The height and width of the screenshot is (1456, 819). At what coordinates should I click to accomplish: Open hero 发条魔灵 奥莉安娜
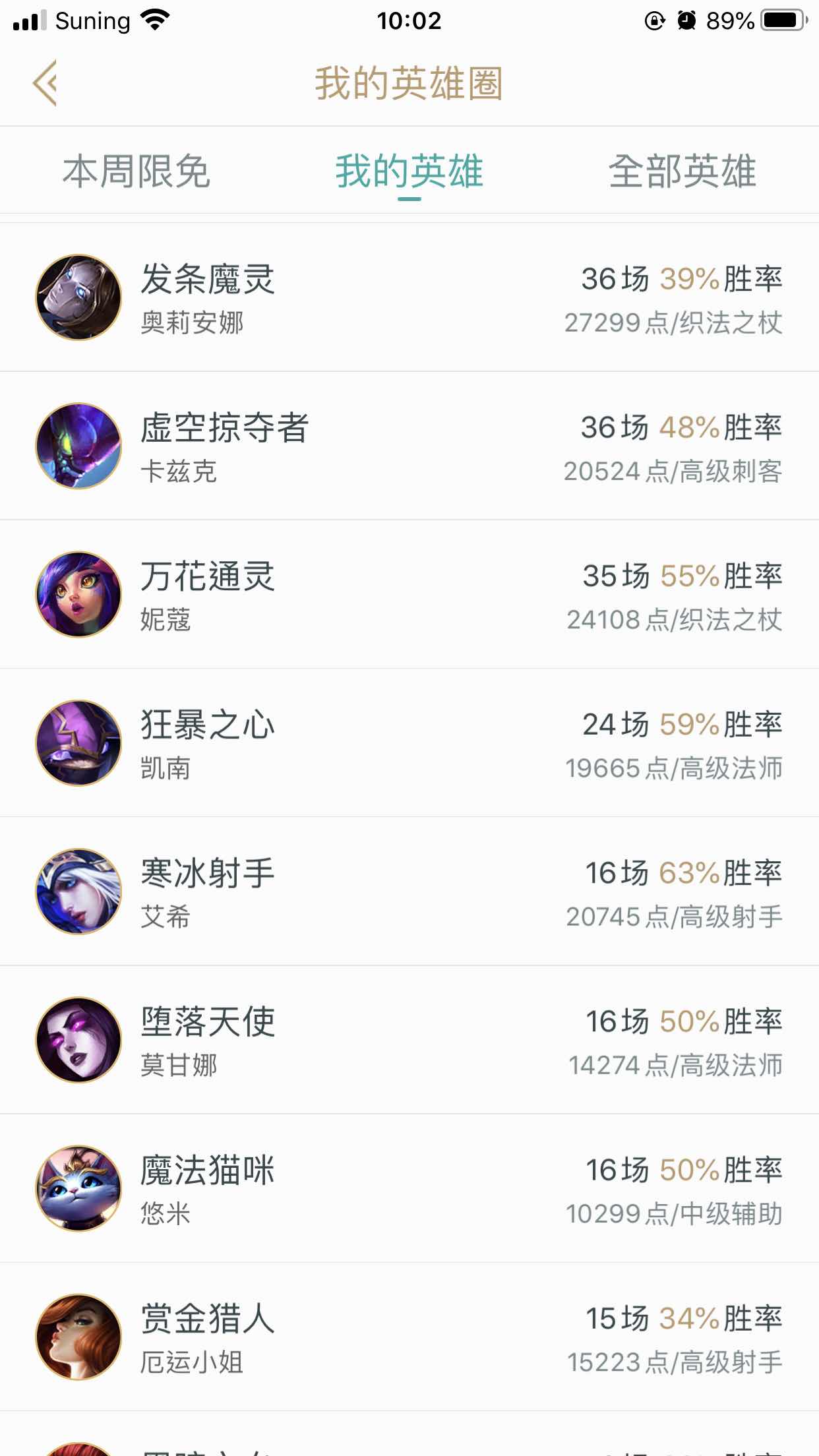(x=409, y=298)
